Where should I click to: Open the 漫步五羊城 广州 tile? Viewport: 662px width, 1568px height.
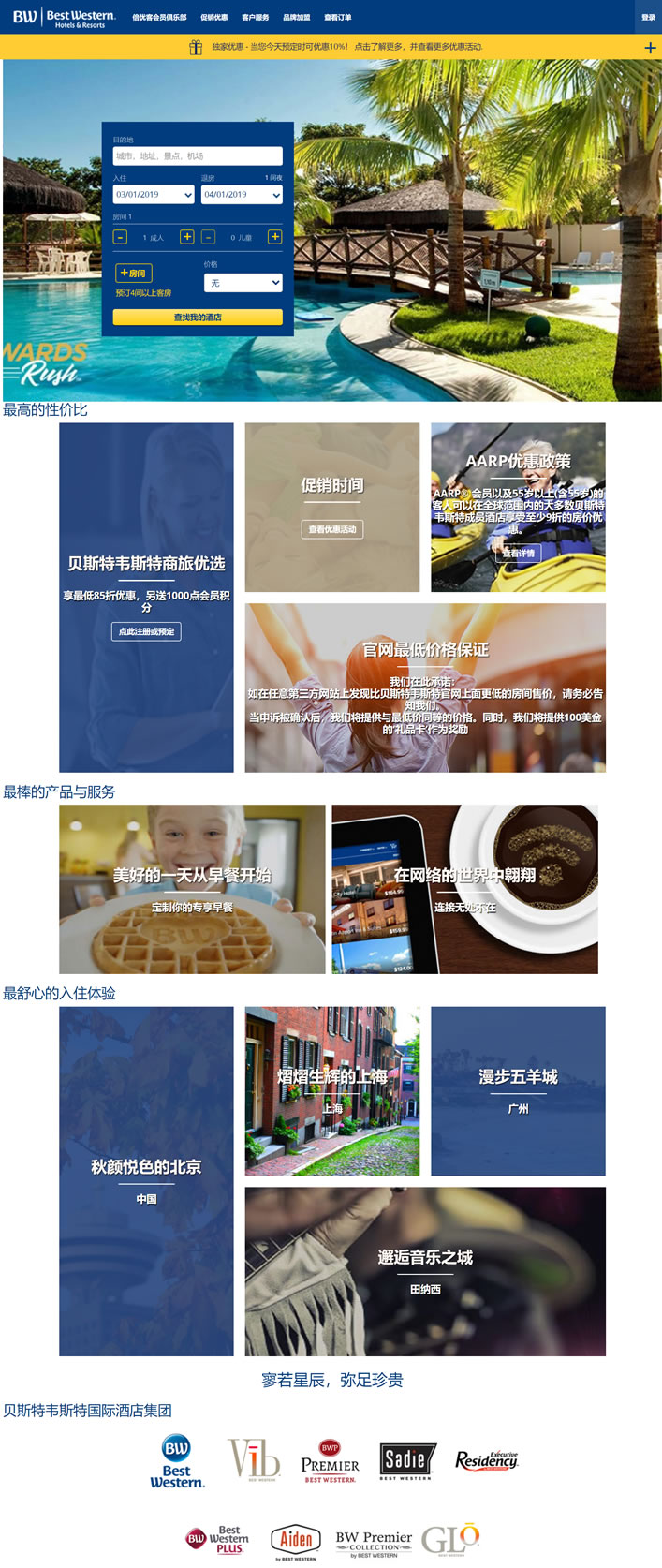518,1090
